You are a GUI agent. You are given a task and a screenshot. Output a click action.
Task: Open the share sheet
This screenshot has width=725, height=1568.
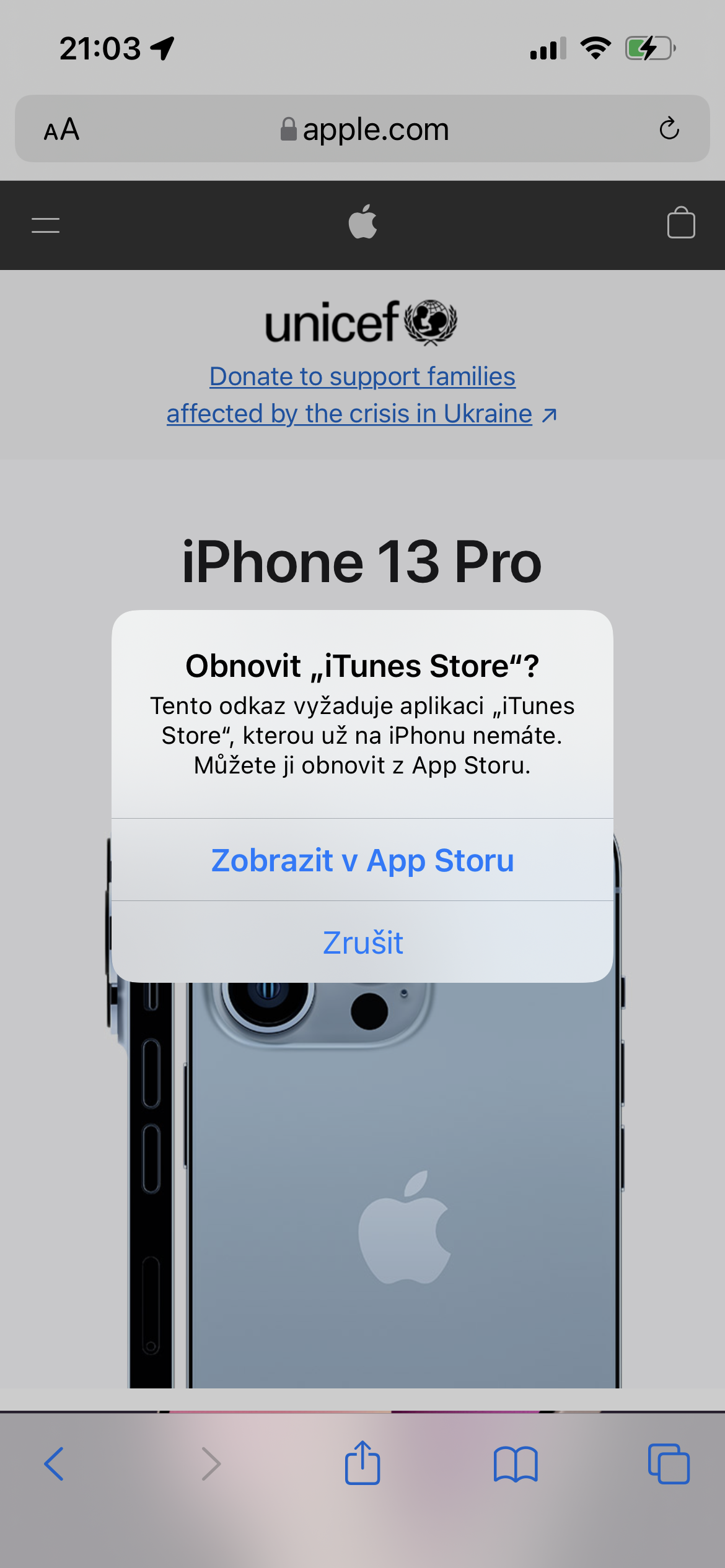[x=362, y=1463]
